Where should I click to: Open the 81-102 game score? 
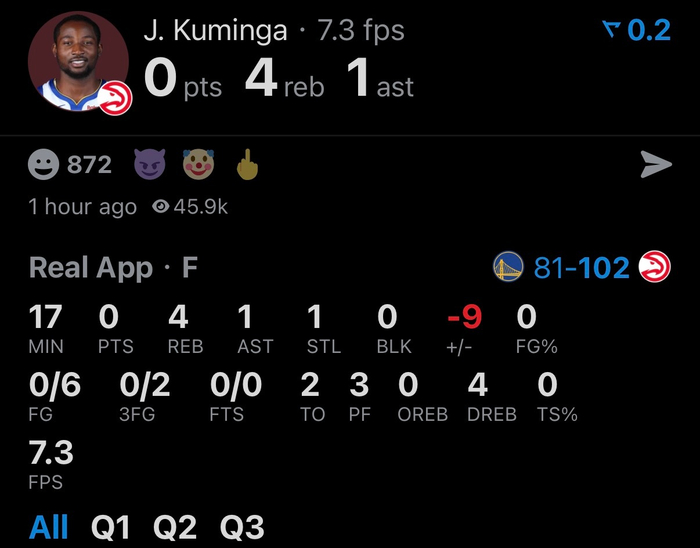(581, 267)
